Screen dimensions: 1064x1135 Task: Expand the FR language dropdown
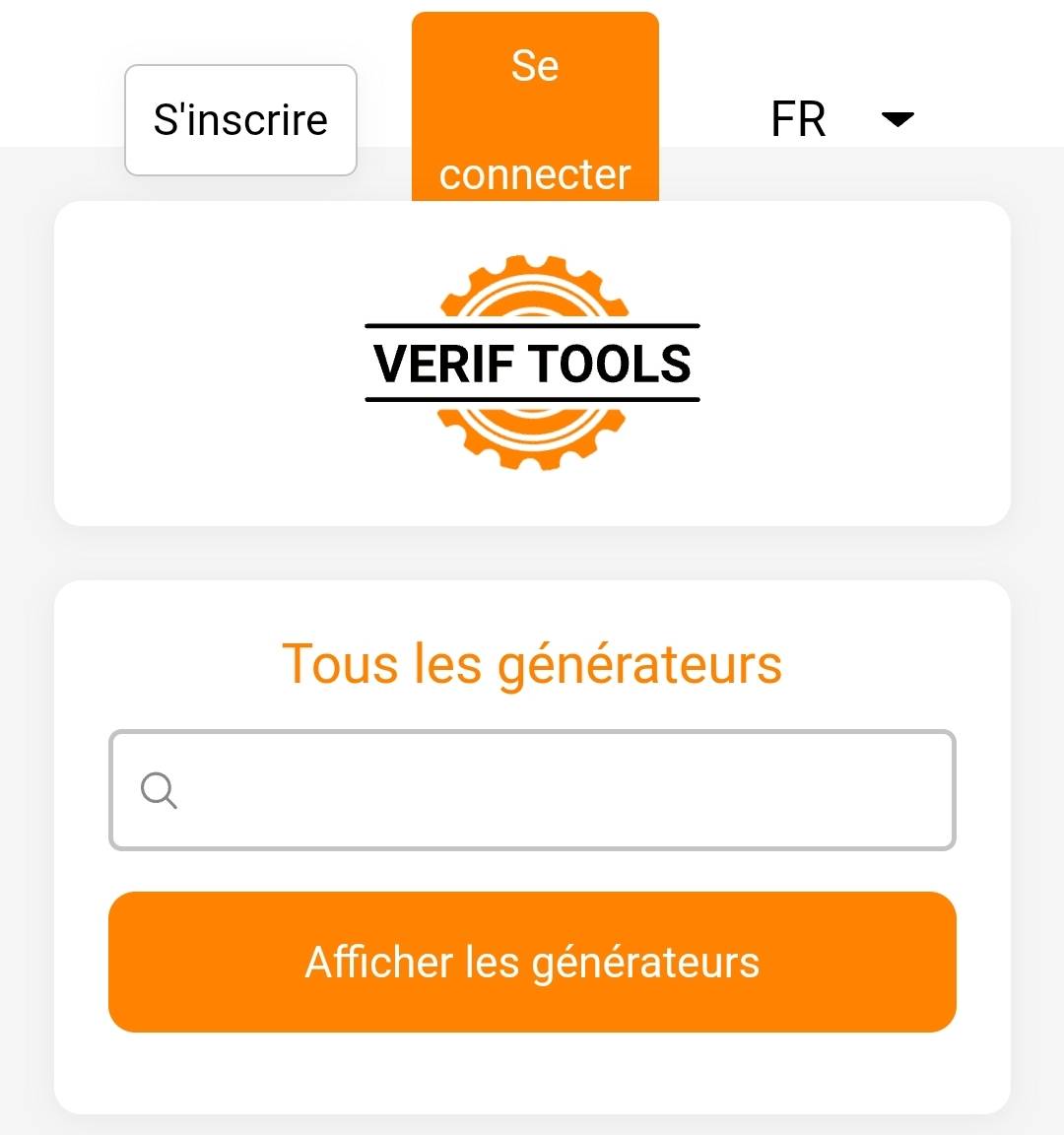[x=842, y=119]
